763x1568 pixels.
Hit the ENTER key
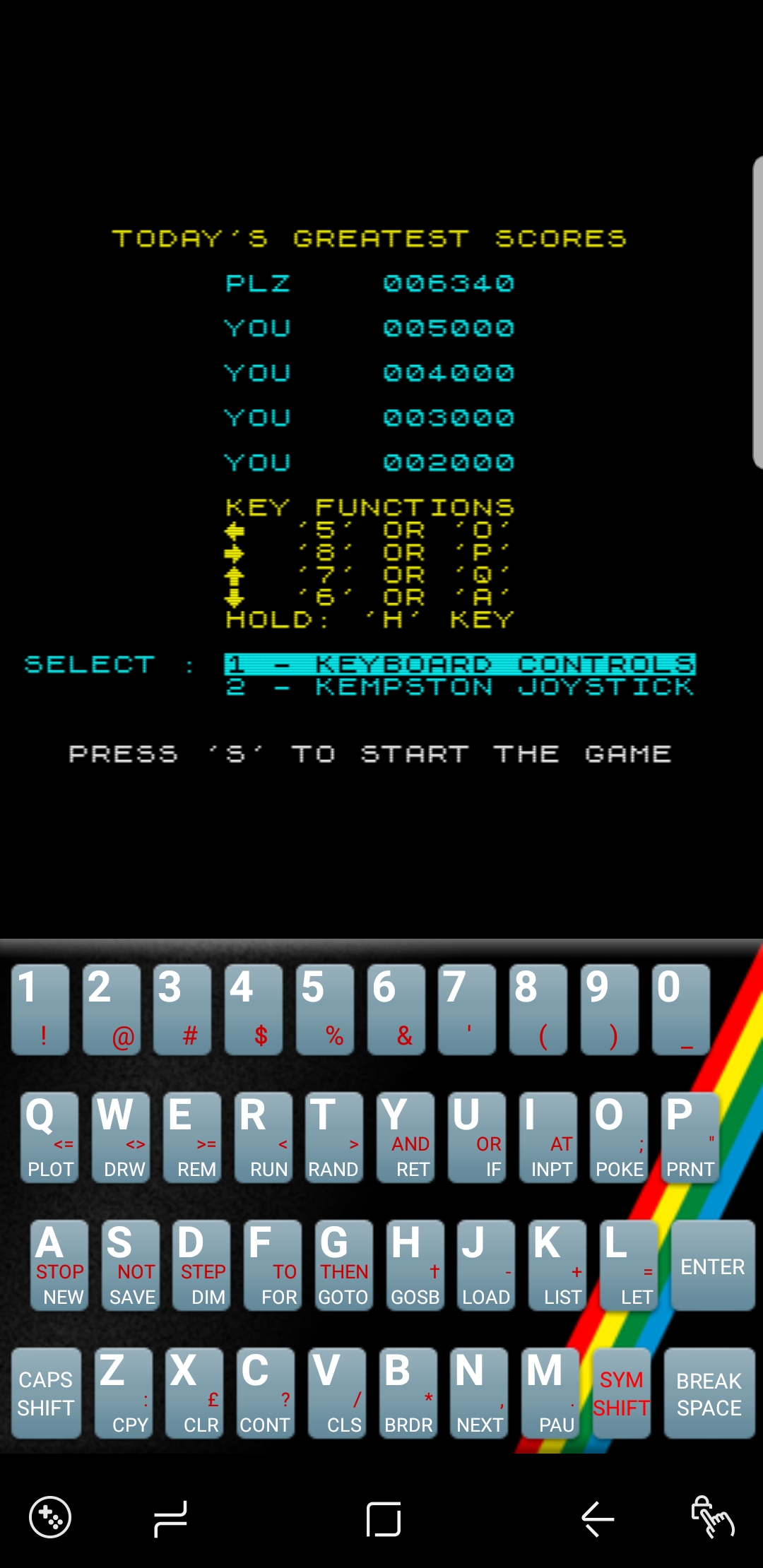(x=712, y=1266)
